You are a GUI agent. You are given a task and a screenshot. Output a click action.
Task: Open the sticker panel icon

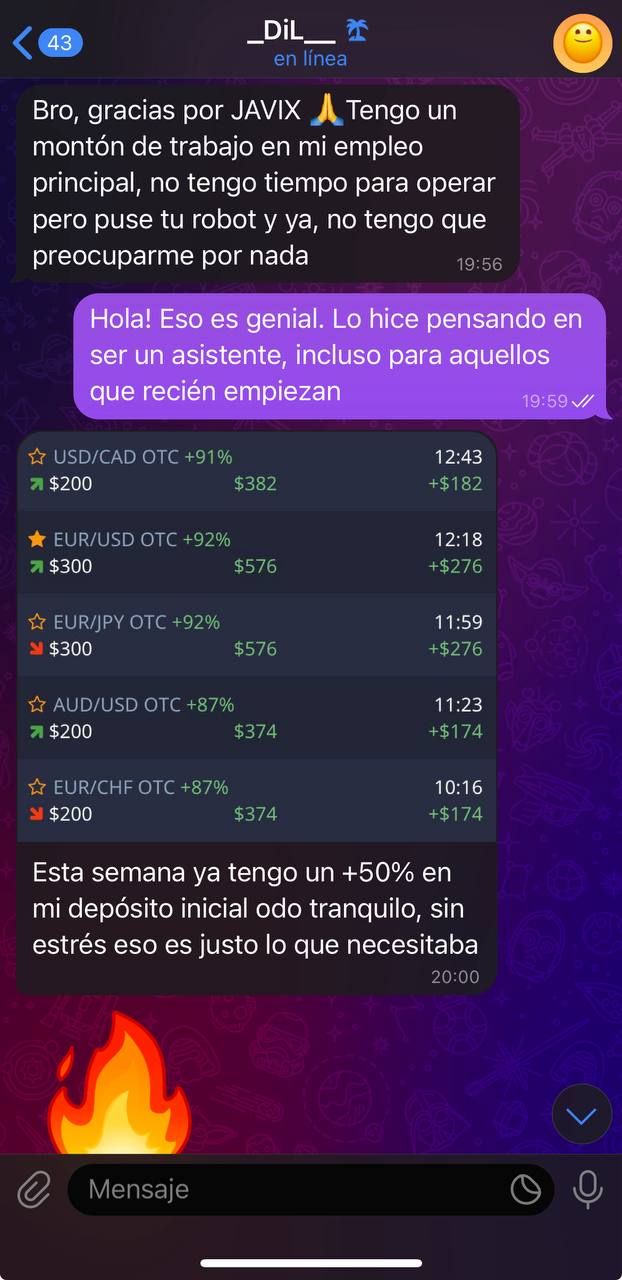coord(526,1189)
